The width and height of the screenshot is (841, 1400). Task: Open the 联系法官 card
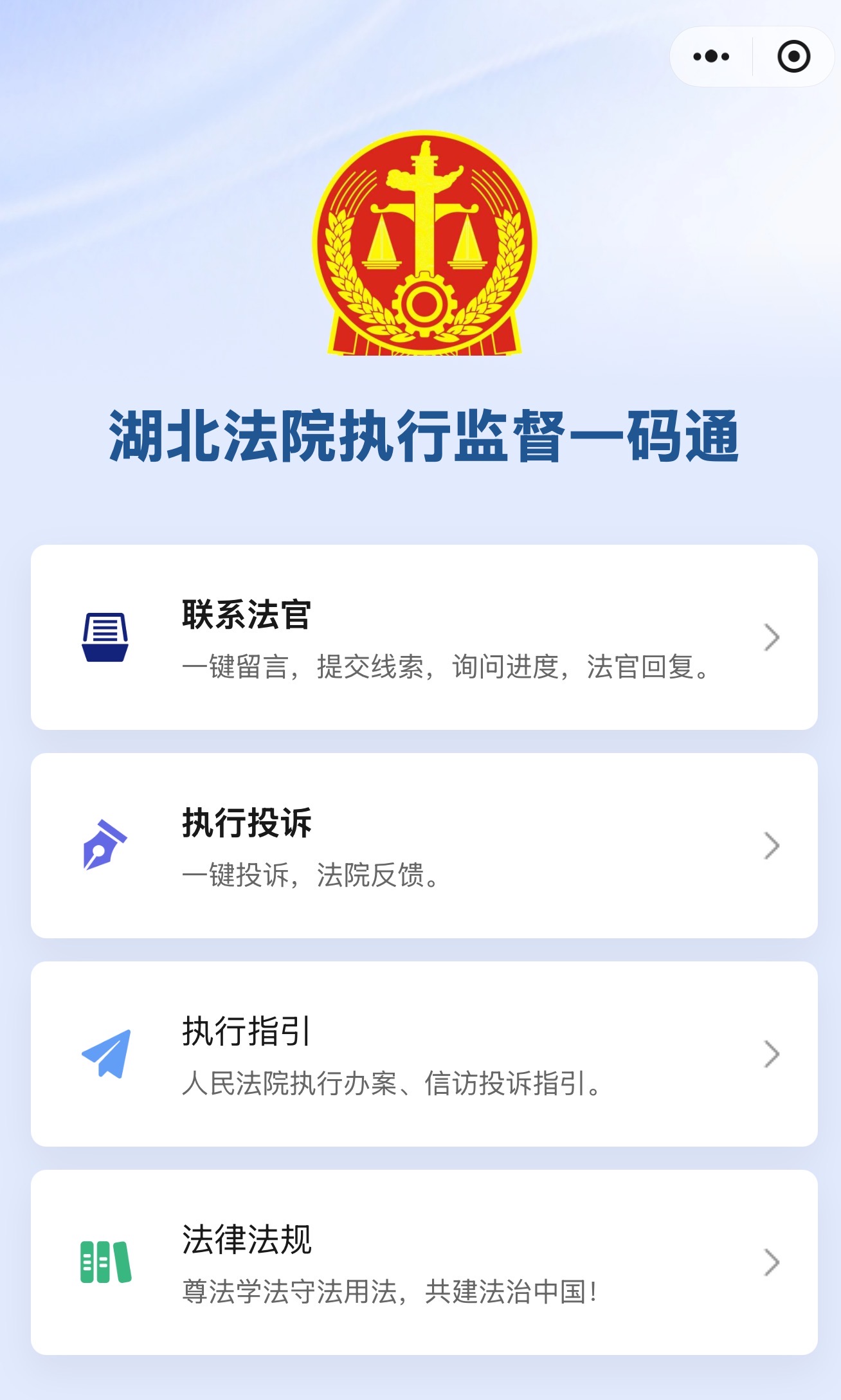point(424,637)
